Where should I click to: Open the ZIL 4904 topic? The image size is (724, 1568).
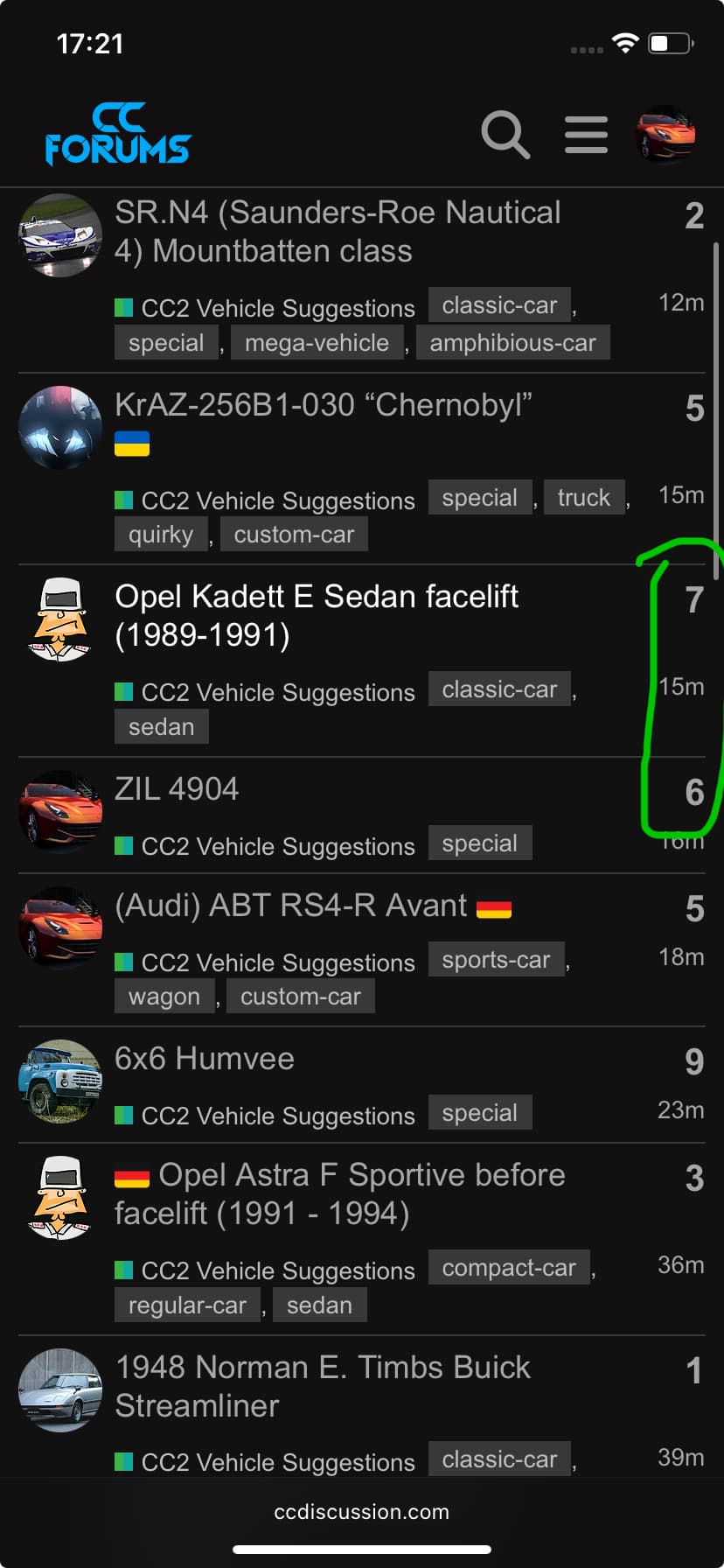point(177,789)
